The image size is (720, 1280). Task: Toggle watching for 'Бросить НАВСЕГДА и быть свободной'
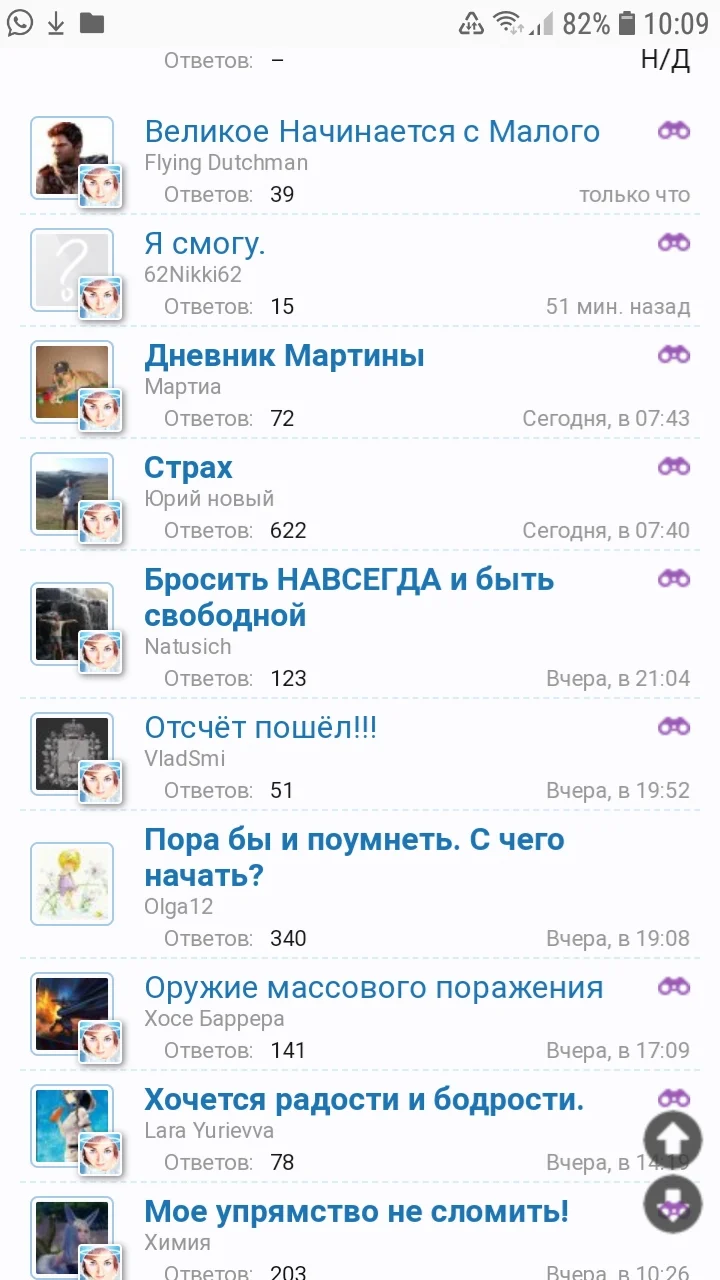pyautogui.click(x=674, y=577)
